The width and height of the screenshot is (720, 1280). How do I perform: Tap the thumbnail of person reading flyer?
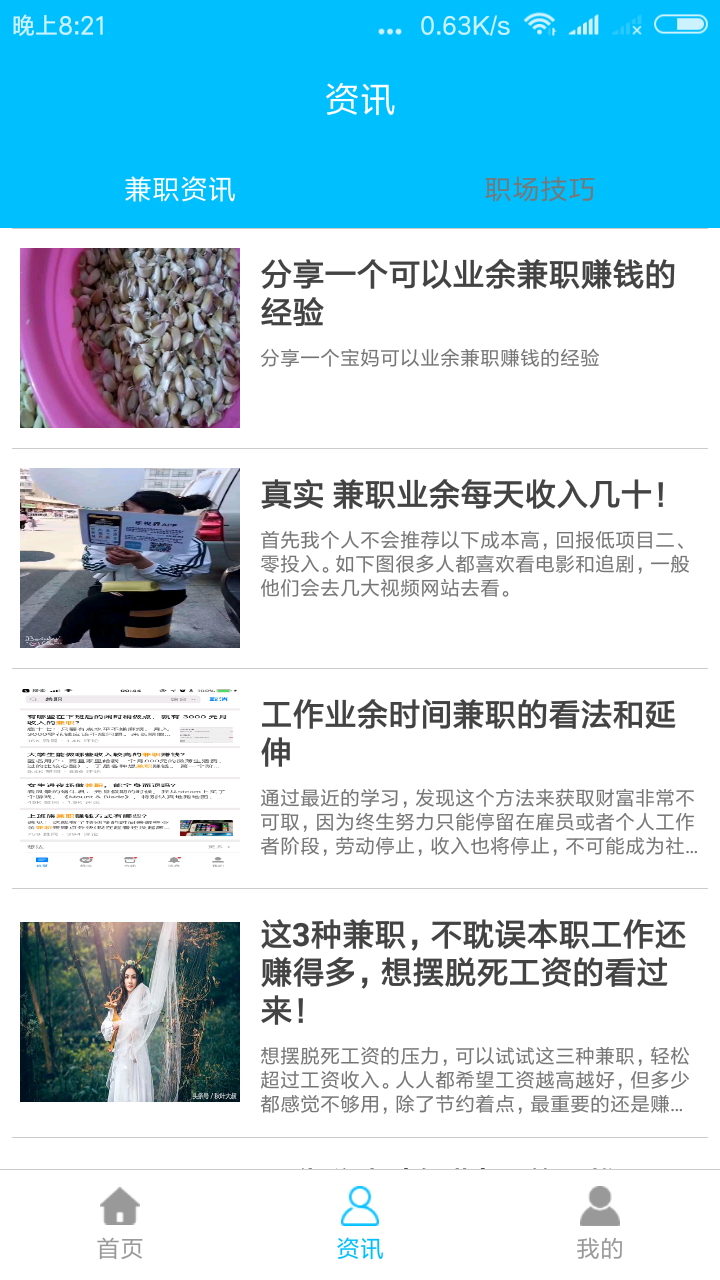pyautogui.click(x=129, y=558)
